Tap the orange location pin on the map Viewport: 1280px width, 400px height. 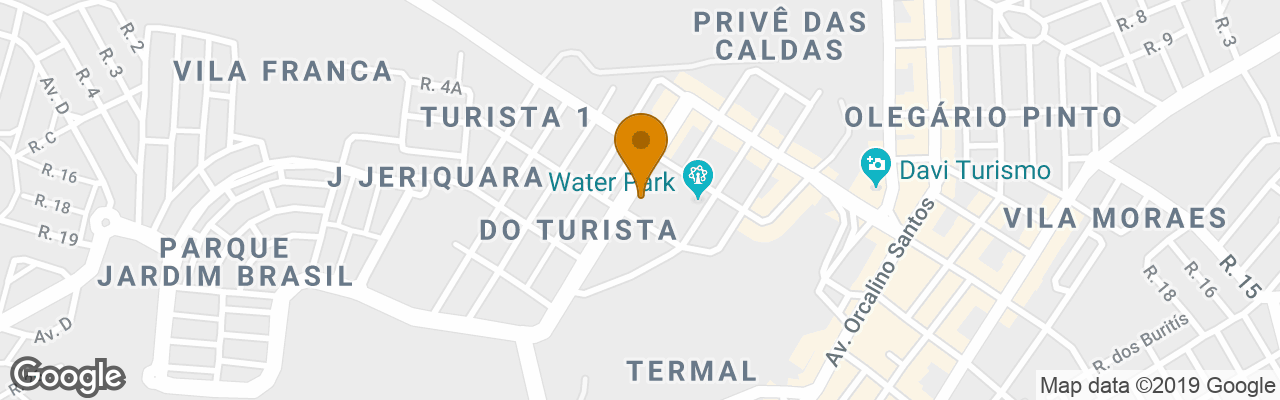(640, 147)
